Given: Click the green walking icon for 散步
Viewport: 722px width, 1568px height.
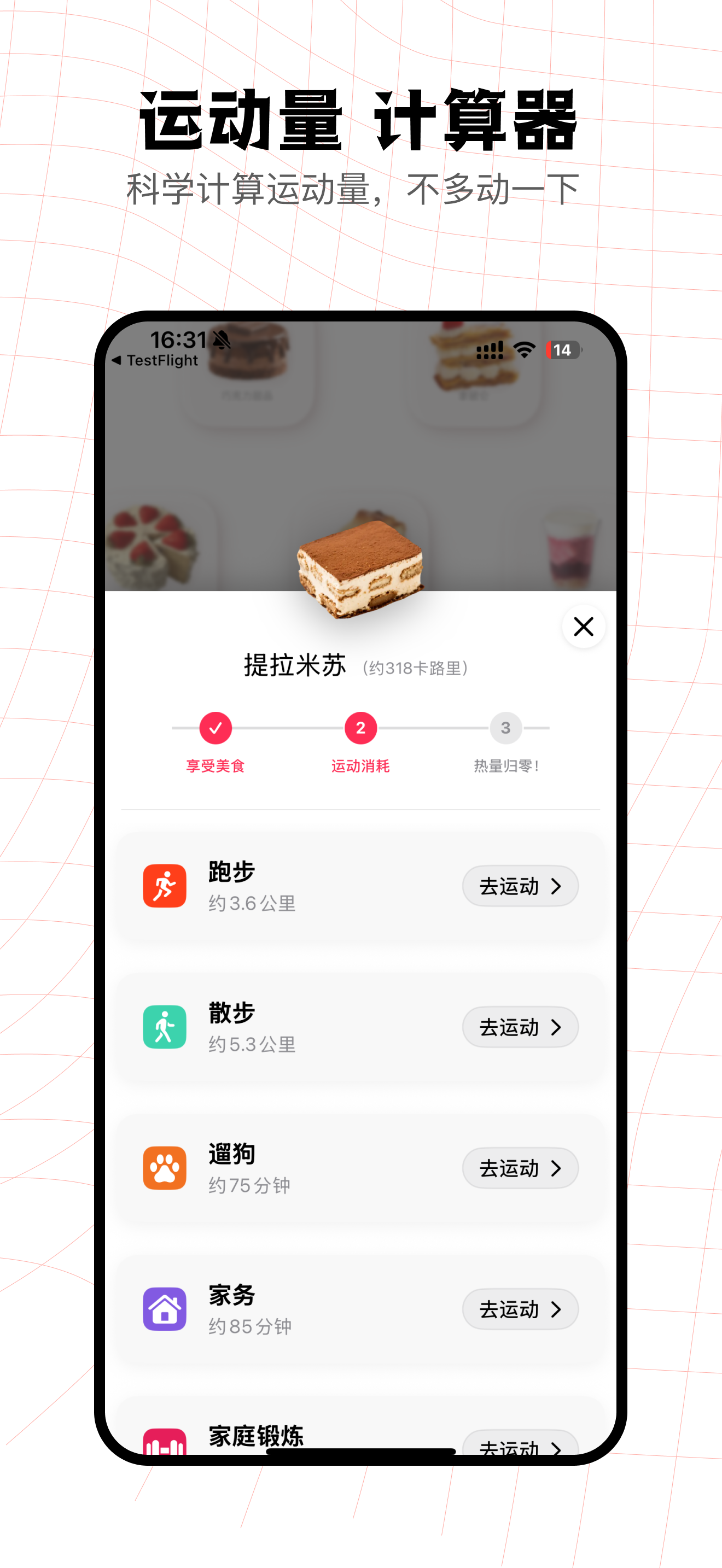Looking at the screenshot, I should click(165, 1027).
